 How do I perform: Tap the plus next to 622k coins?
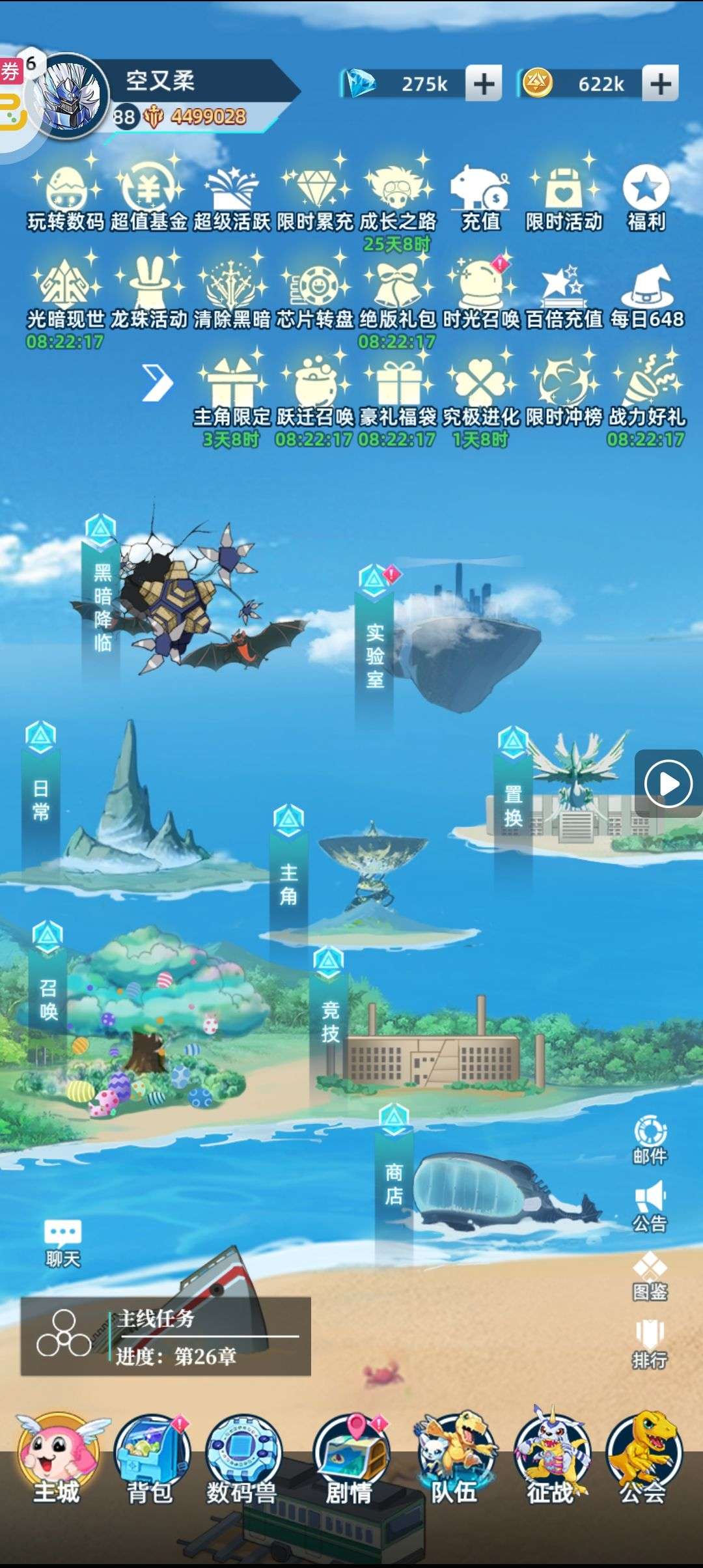pos(660,84)
